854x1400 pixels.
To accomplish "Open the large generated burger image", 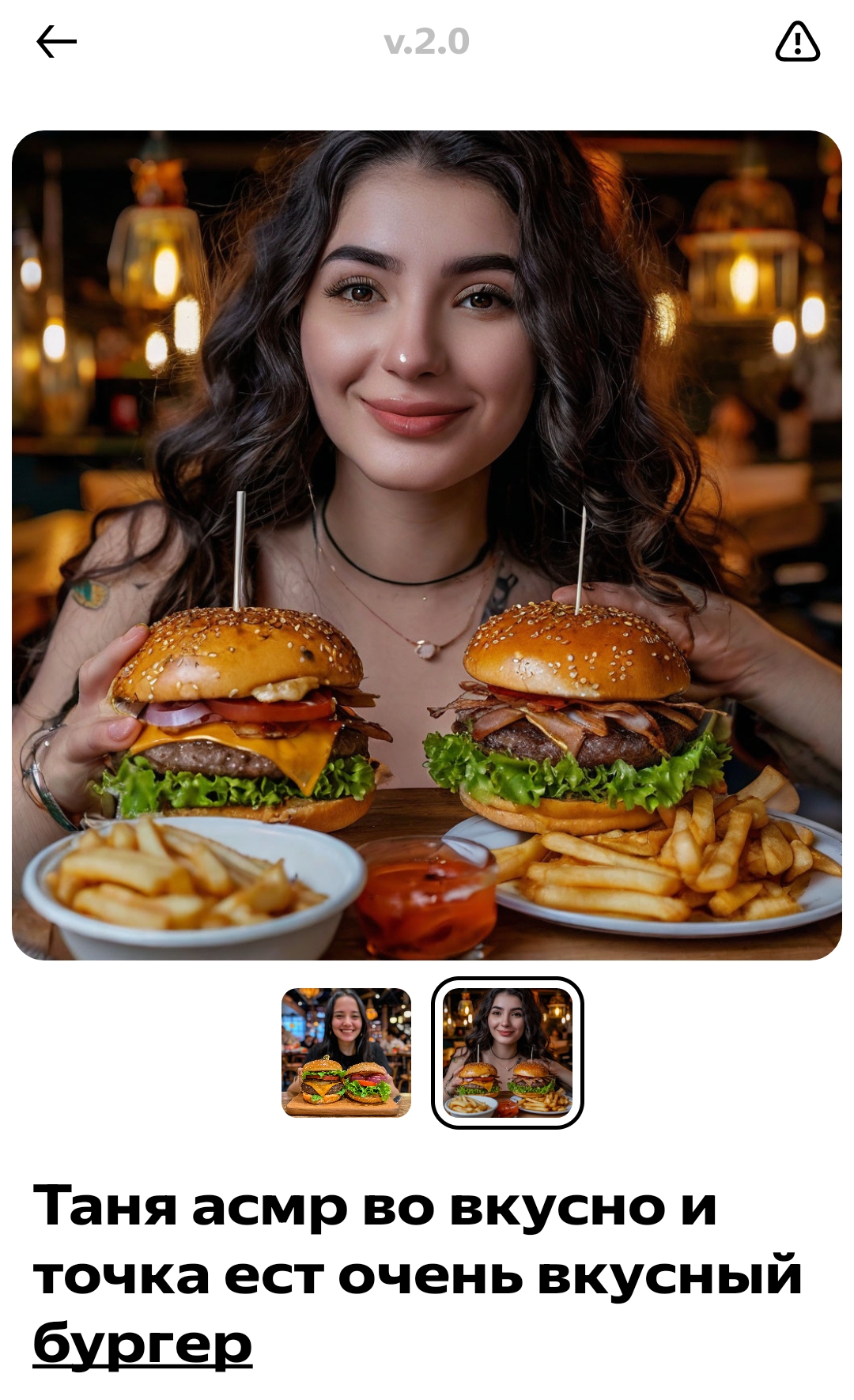I will click(x=427, y=545).
